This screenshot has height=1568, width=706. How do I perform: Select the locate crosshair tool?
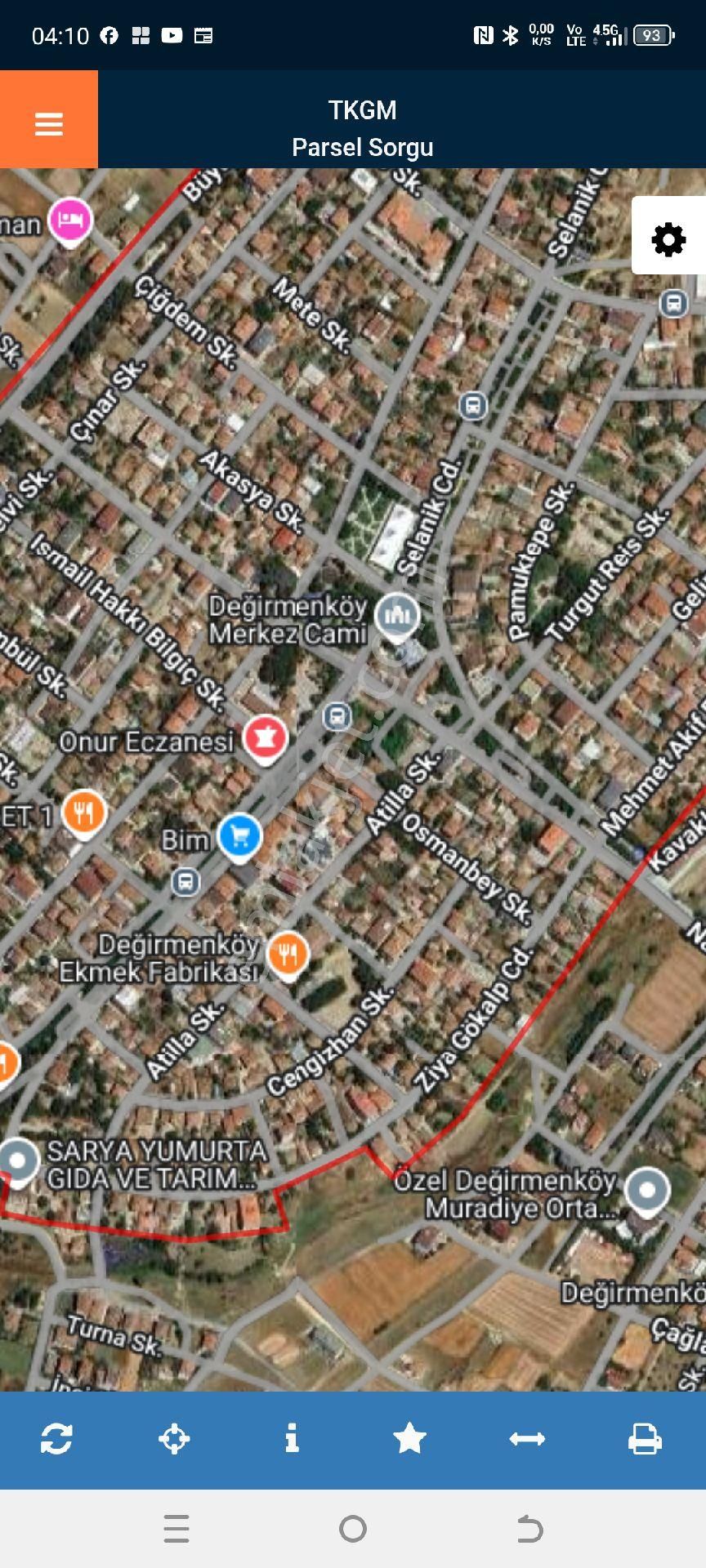point(174,1439)
